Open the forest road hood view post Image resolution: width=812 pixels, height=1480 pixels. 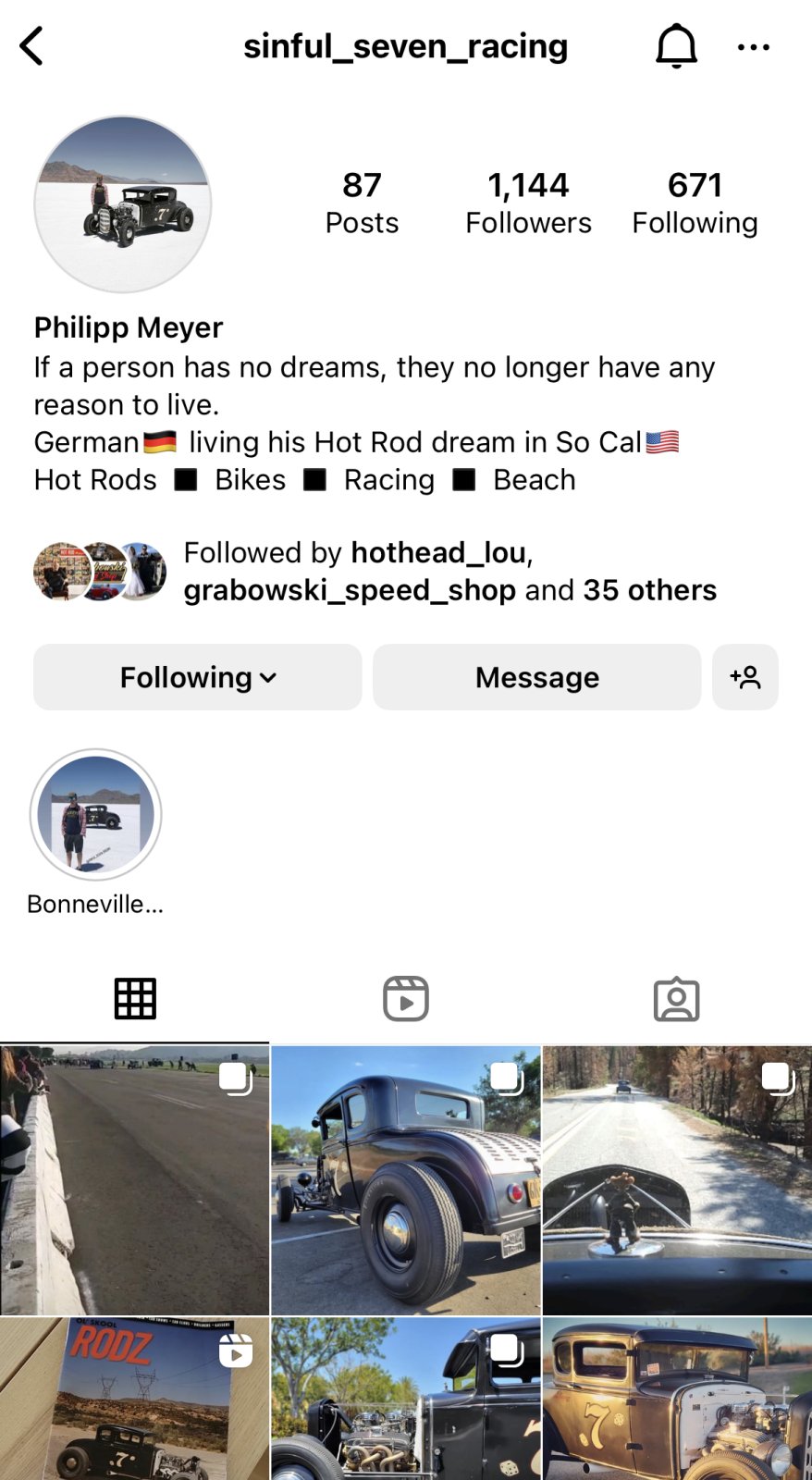(677, 1181)
